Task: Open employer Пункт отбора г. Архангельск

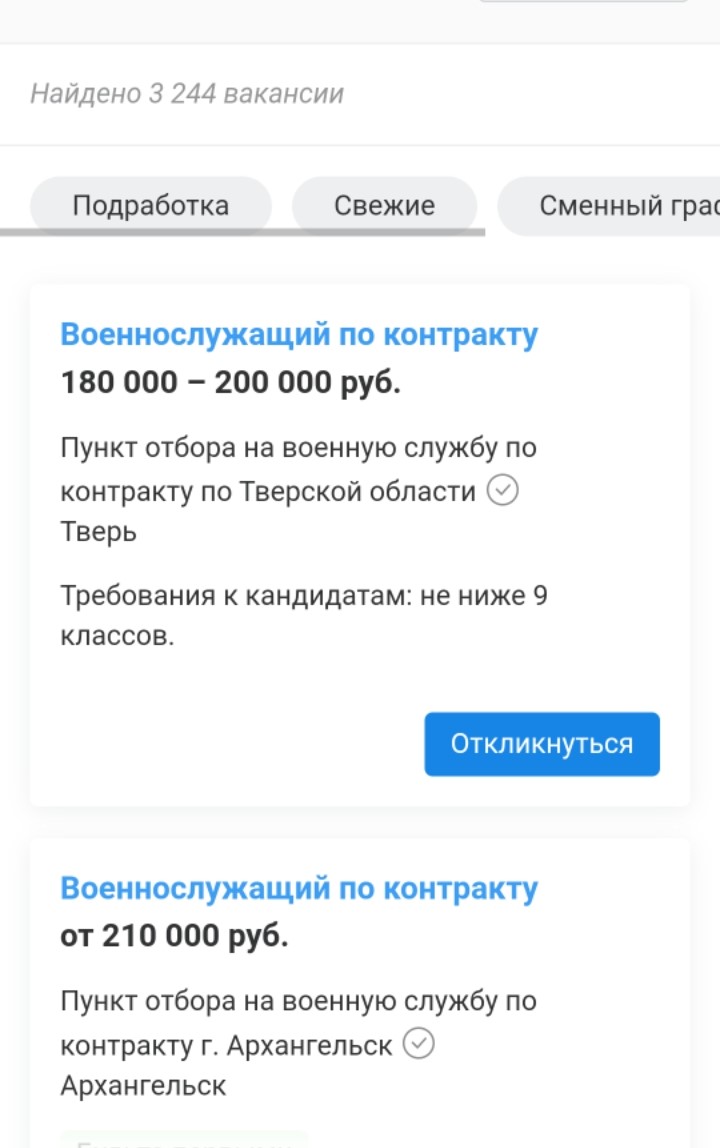Action: coord(228,1024)
